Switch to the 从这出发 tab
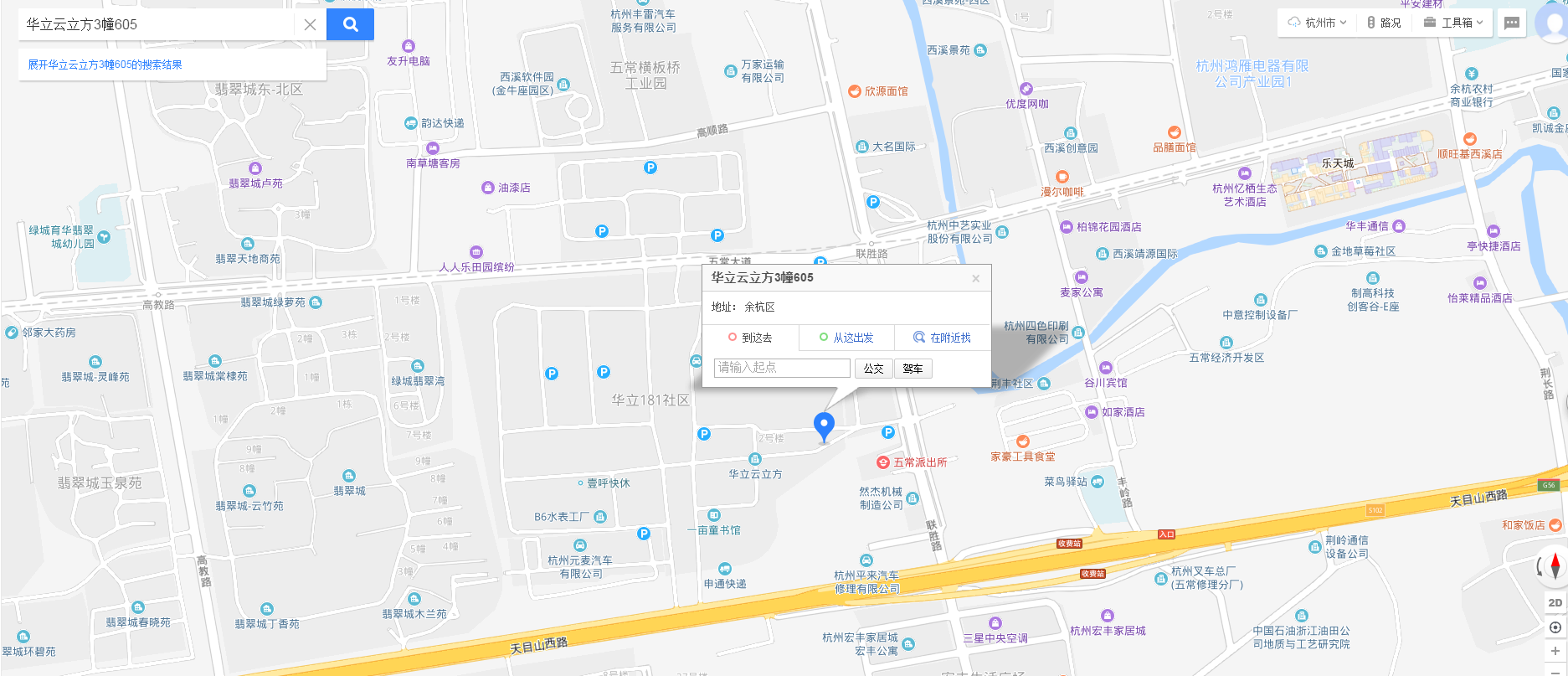This screenshot has height=676, width=1568. pyautogui.click(x=846, y=338)
